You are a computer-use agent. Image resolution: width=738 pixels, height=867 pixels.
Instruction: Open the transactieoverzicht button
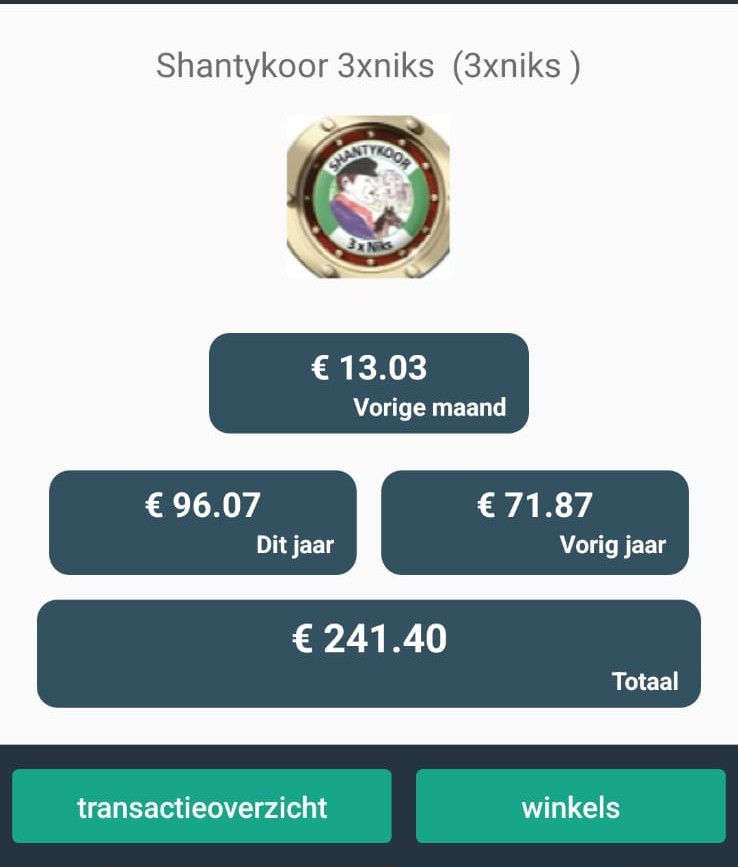[202, 806]
